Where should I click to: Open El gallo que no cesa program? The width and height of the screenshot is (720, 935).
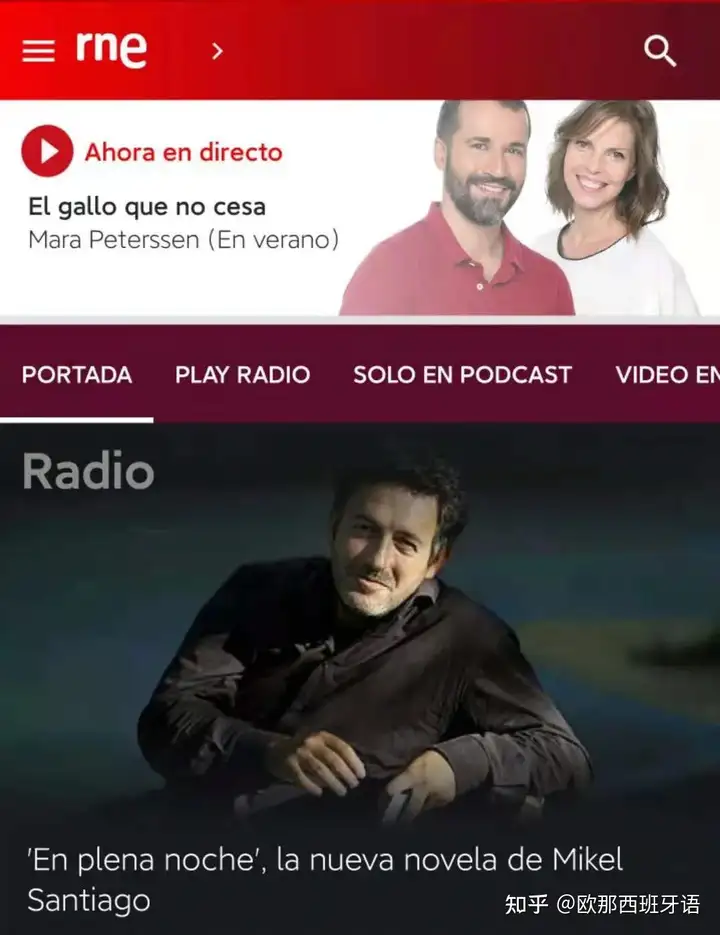[147, 207]
